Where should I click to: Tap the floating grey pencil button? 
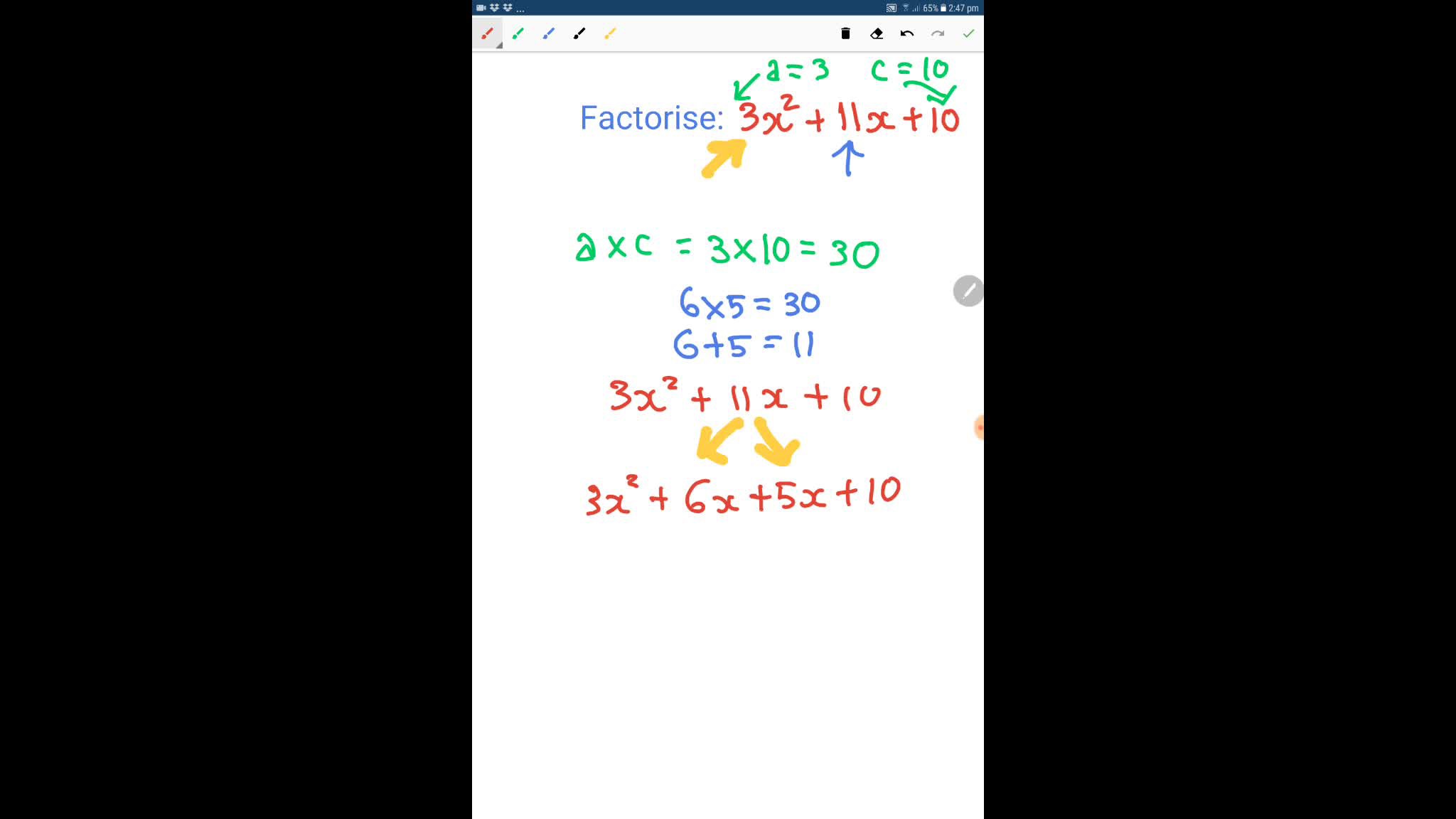click(968, 291)
